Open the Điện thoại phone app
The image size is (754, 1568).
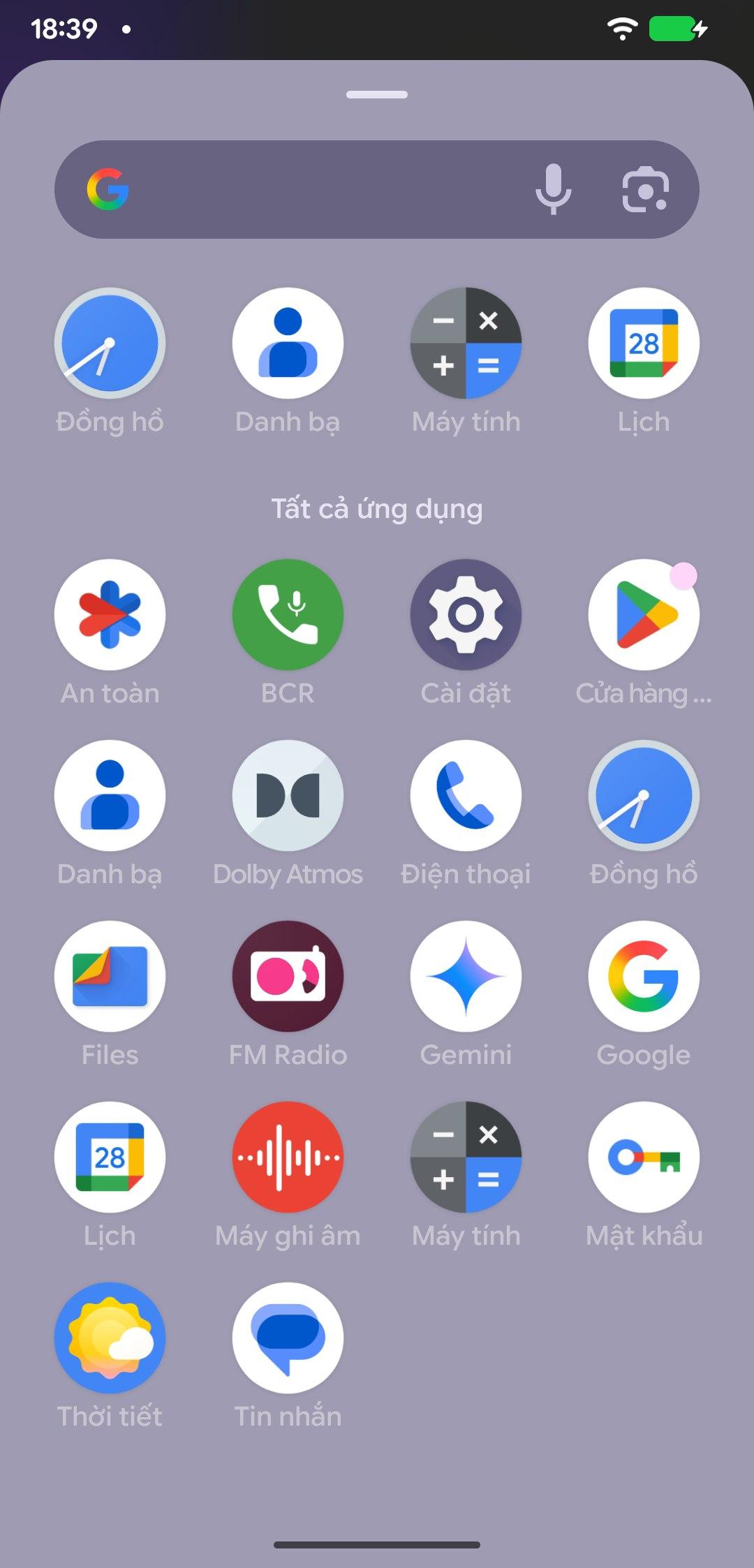click(x=466, y=796)
